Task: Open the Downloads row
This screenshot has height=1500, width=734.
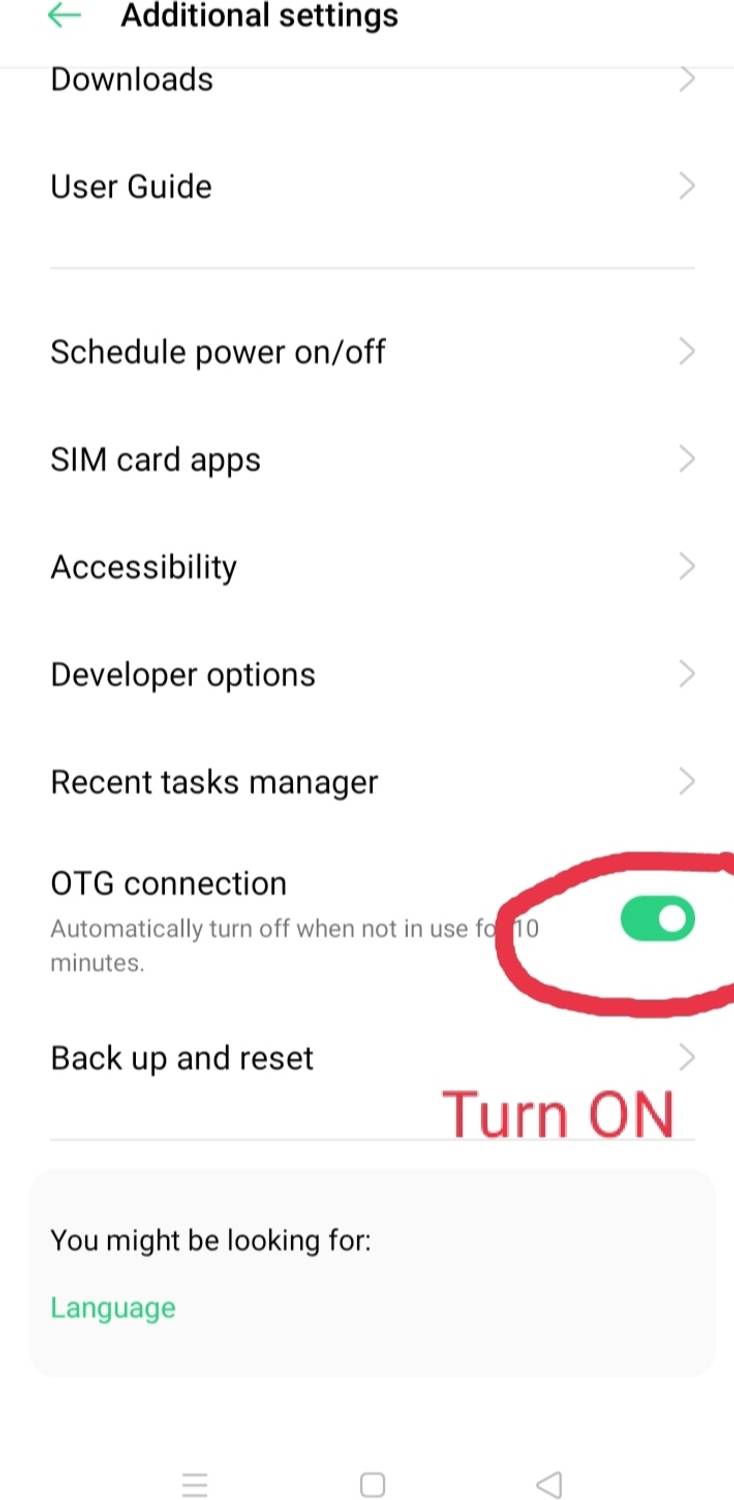Action: [x=367, y=80]
